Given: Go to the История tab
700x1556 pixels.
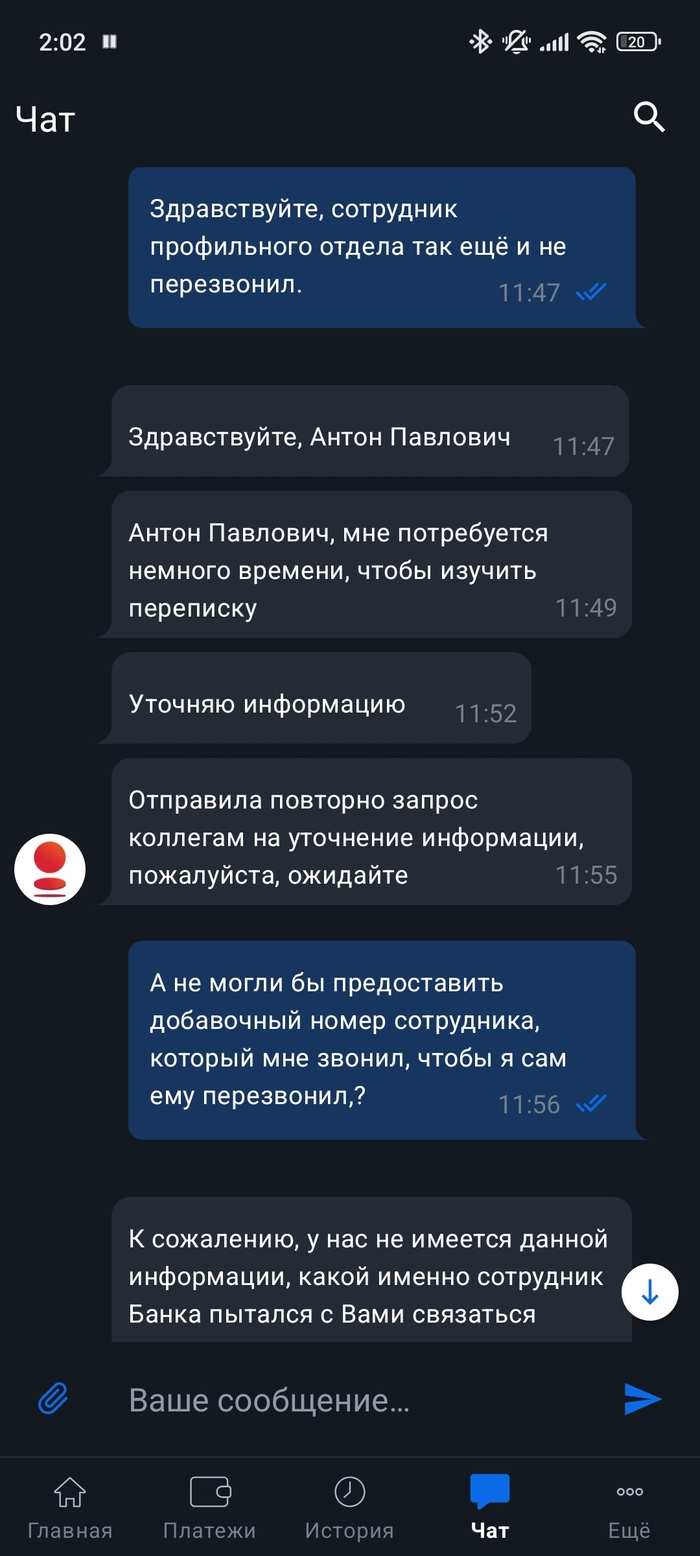Looking at the screenshot, I should click(x=349, y=1506).
